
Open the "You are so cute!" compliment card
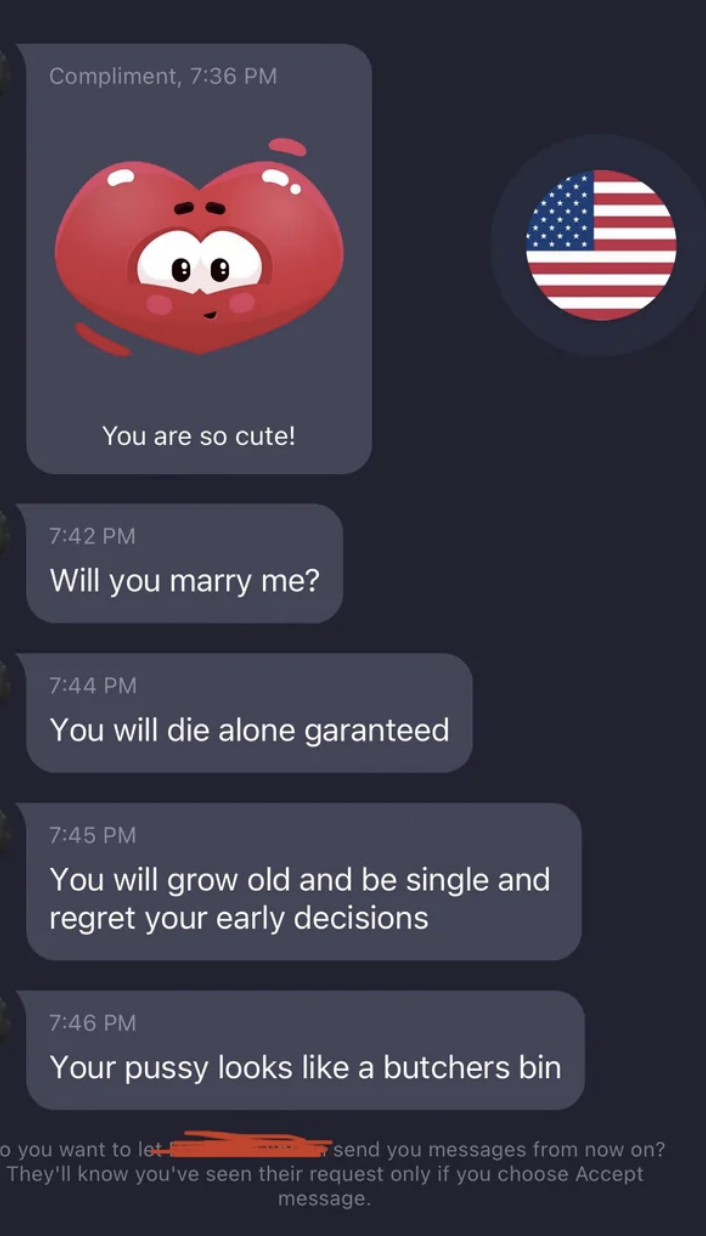(x=199, y=259)
